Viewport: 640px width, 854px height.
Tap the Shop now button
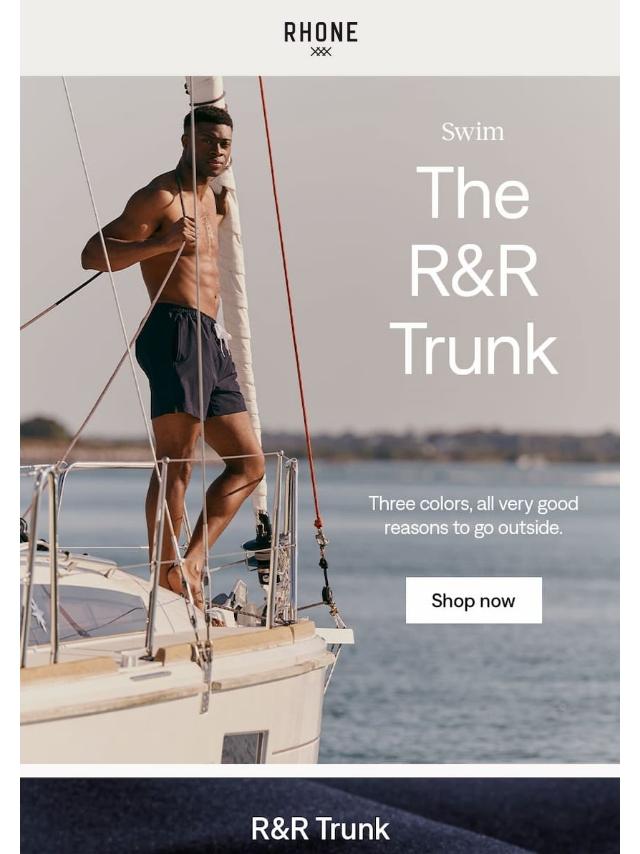click(x=473, y=600)
